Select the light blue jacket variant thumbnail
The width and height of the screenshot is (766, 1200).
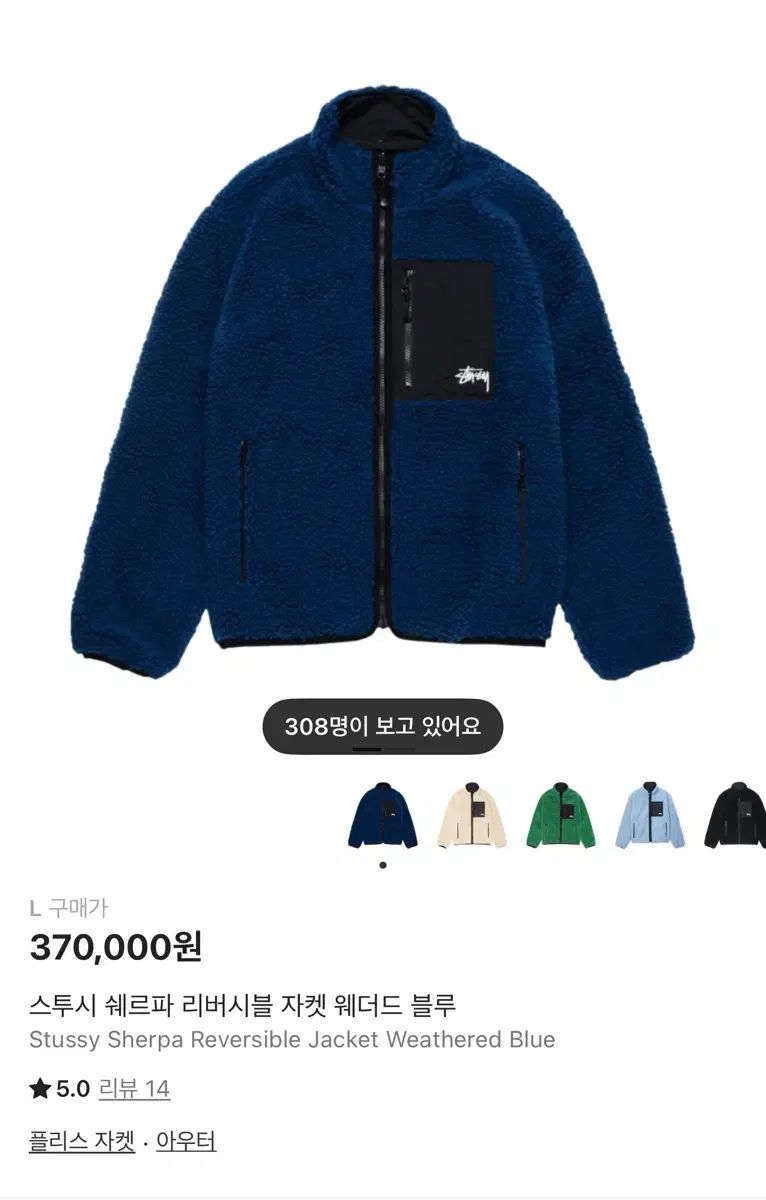[650, 815]
